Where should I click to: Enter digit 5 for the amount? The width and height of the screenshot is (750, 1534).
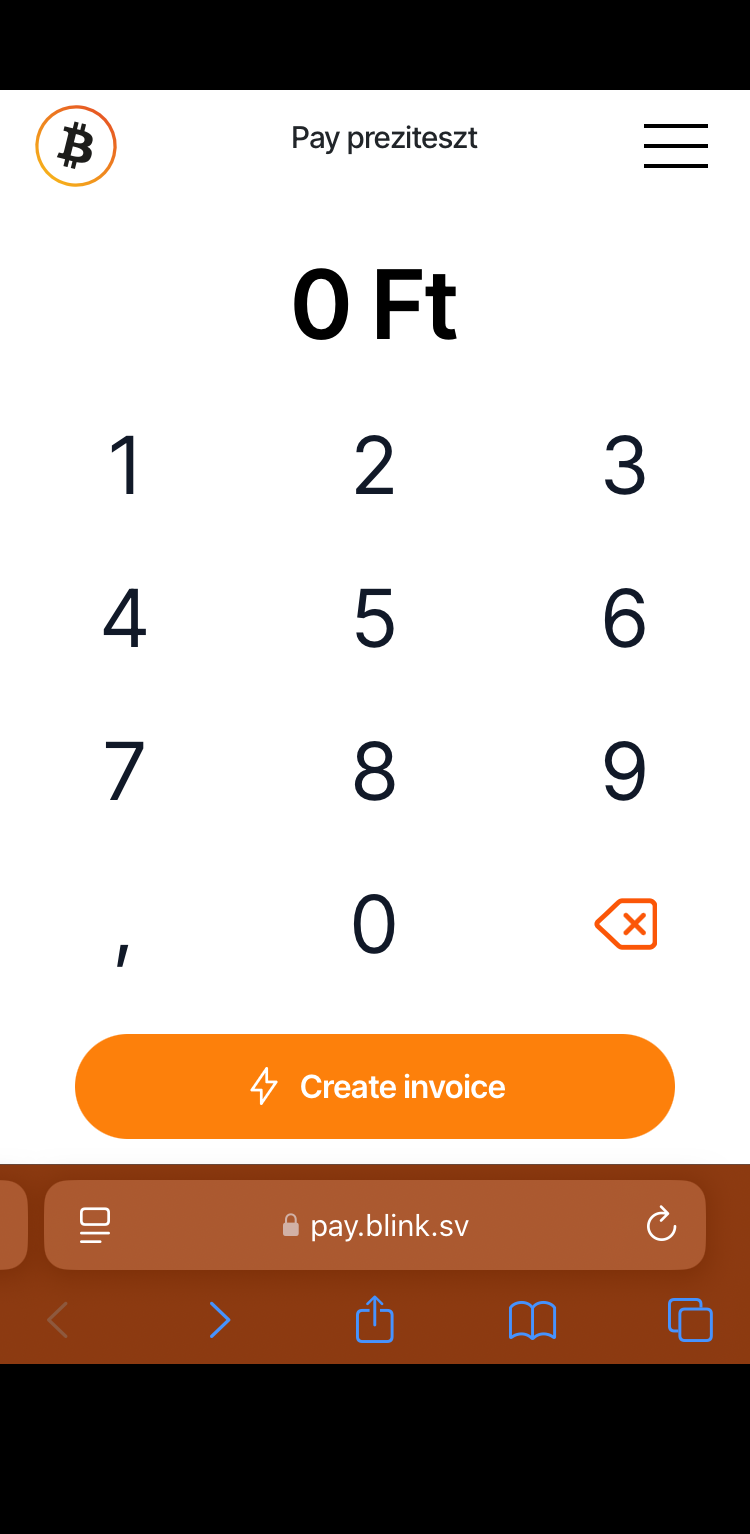[x=375, y=619]
